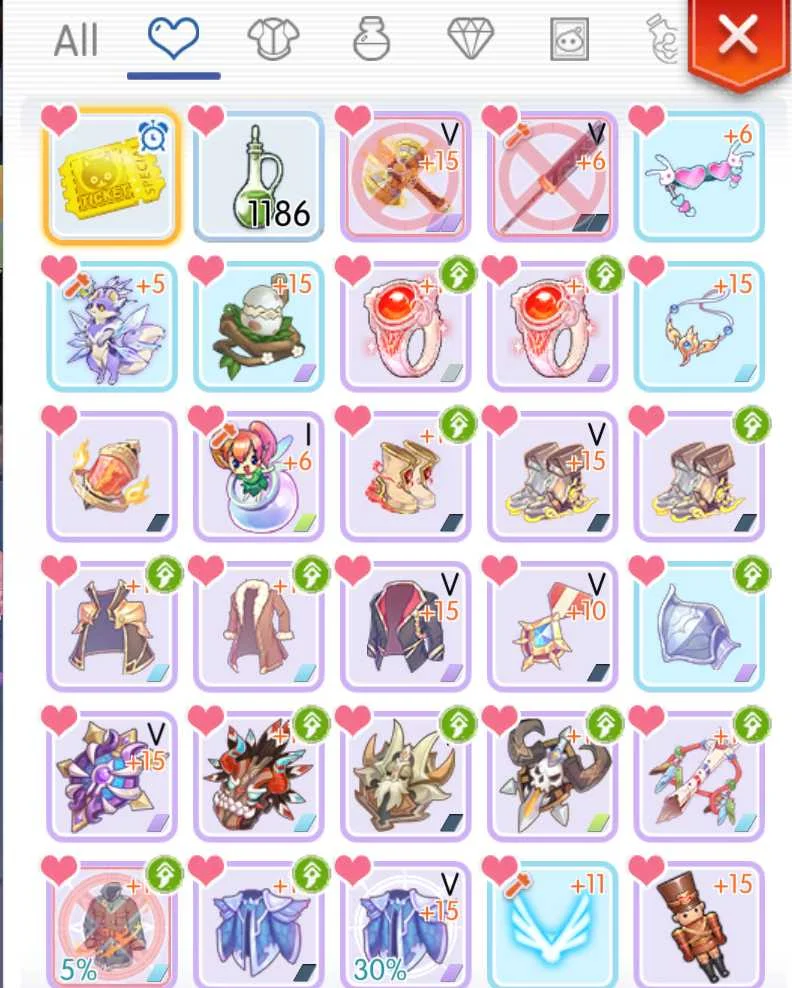Viewport: 792px width, 988px height.
Task: Switch to the card tab
Action: point(568,40)
